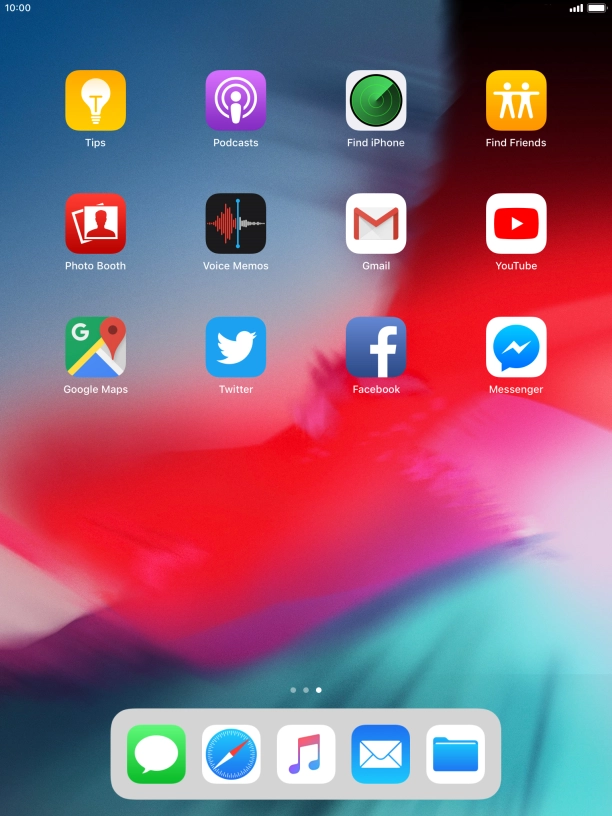
Task: Open Google Maps
Action: (x=95, y=346)
